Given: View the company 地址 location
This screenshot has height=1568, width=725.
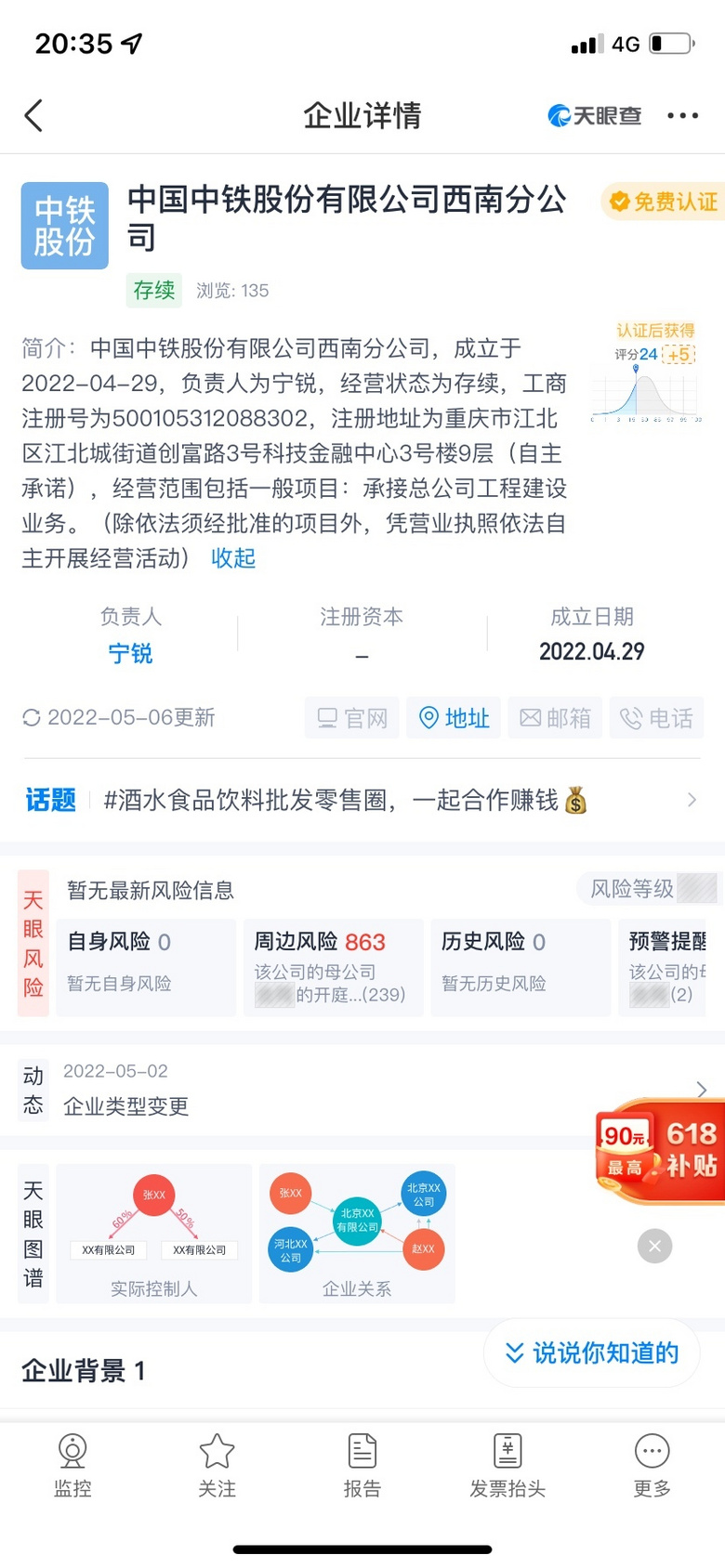Looking at the screenshot, I should coord(455,718).
